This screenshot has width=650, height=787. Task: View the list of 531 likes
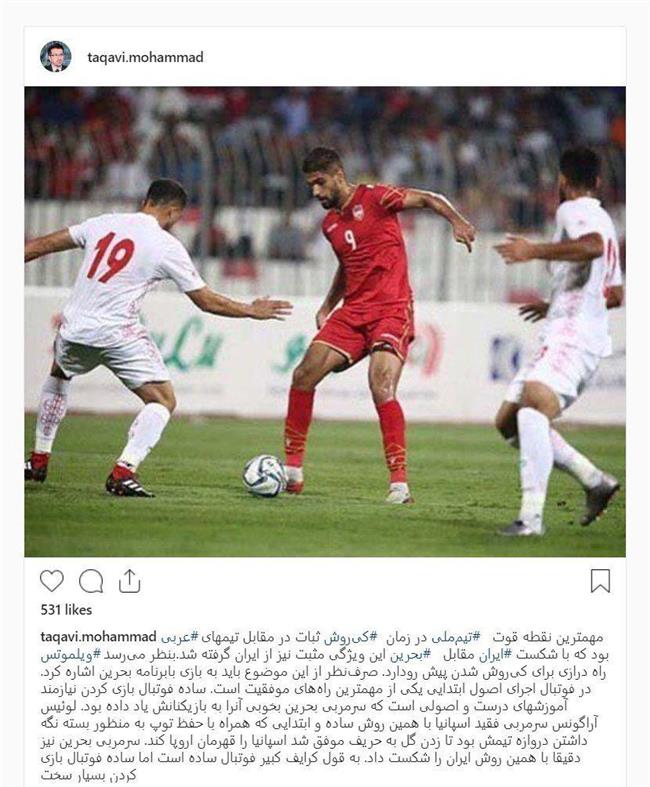point(66,609)
